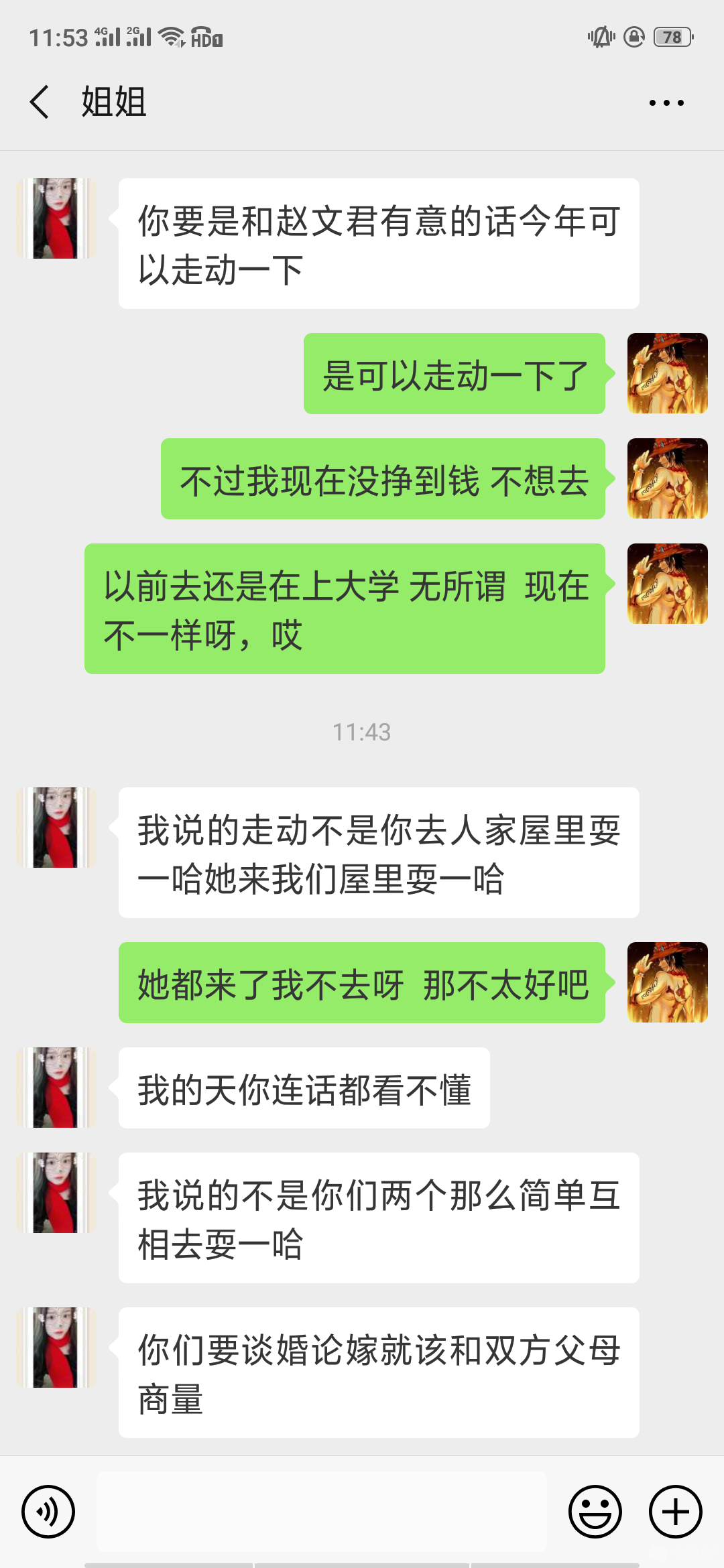The width and height of the screenshot is (724, 1568).
Task: Tap sister's avatar beside 我的天你连话都看不懂
Action: [56, 1088]
